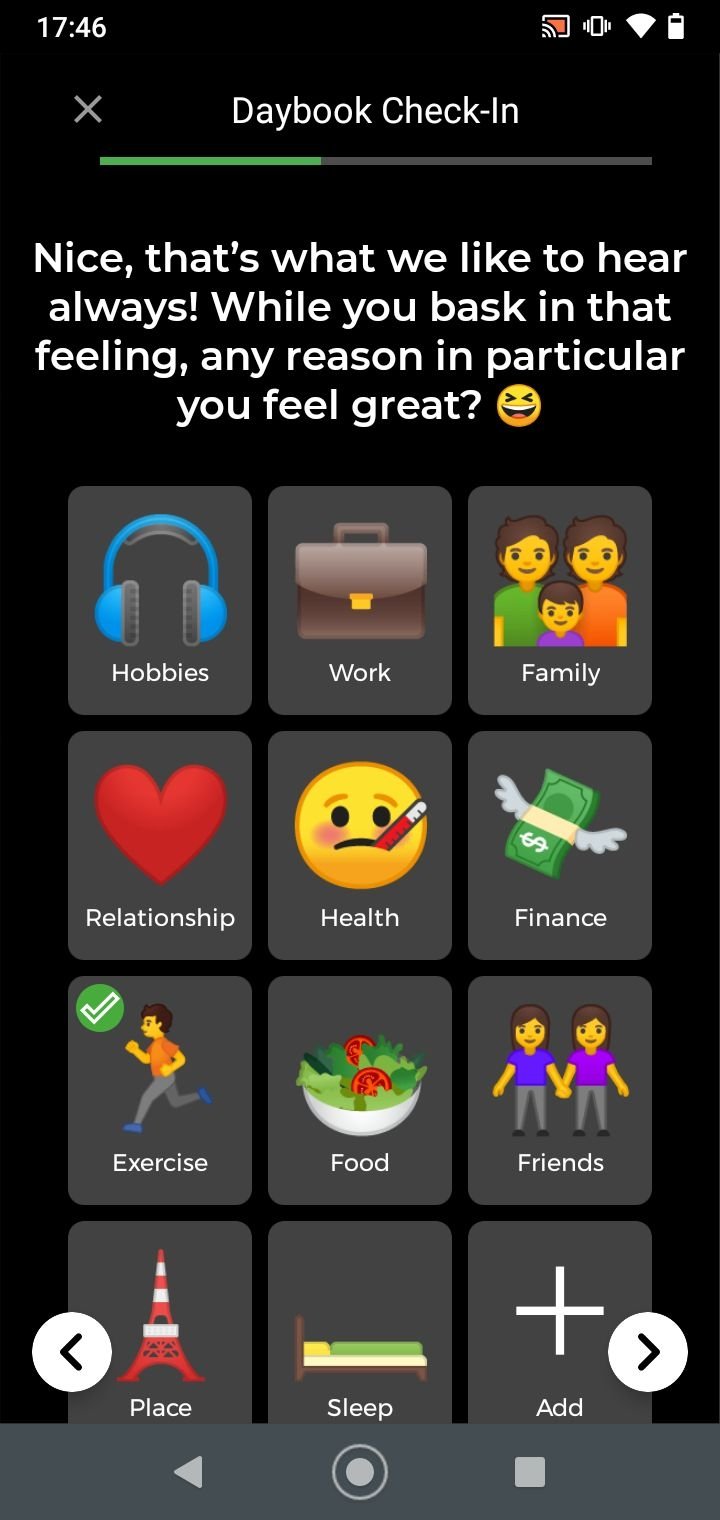The width and height of the screenshot is (720, 1520).
Task: Select the Friends tile
Action: click(x=560, y=1090)
